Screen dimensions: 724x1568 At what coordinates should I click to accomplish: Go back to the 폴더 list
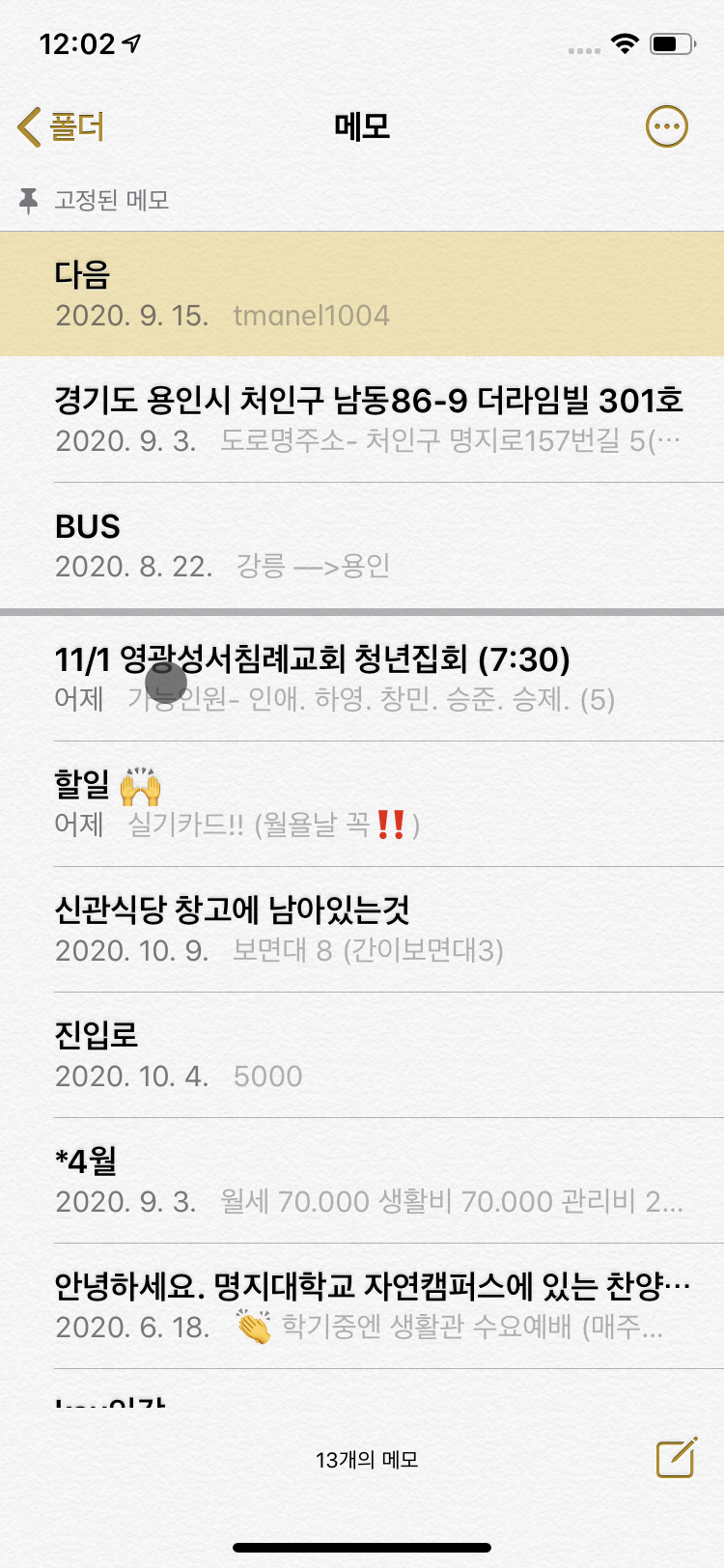(x=62, y=126)
